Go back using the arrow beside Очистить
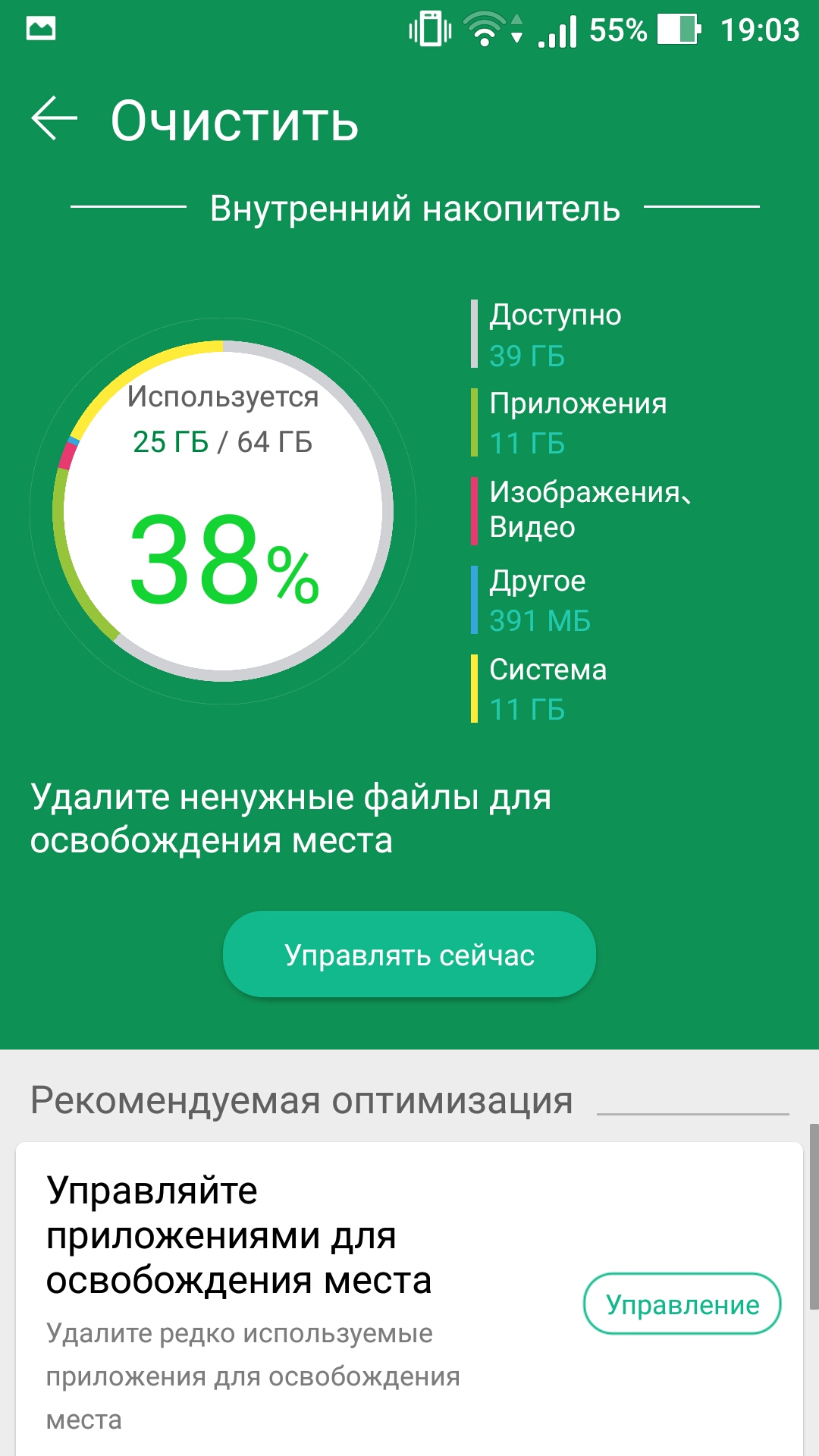This screenshot has height=1456, width=819. 54,118
